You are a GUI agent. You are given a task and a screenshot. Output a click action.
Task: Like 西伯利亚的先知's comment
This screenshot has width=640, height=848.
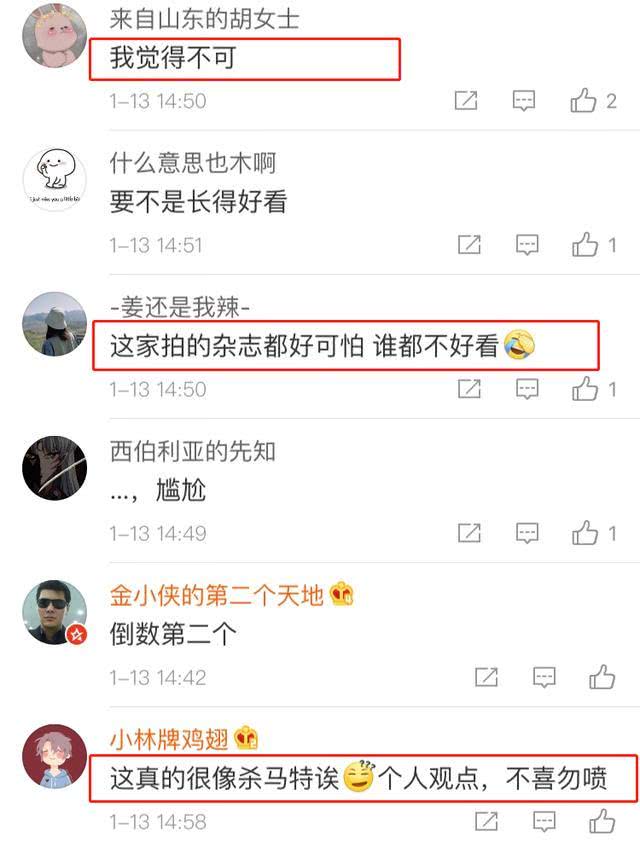pyautogui.click(x=585, y=533)
